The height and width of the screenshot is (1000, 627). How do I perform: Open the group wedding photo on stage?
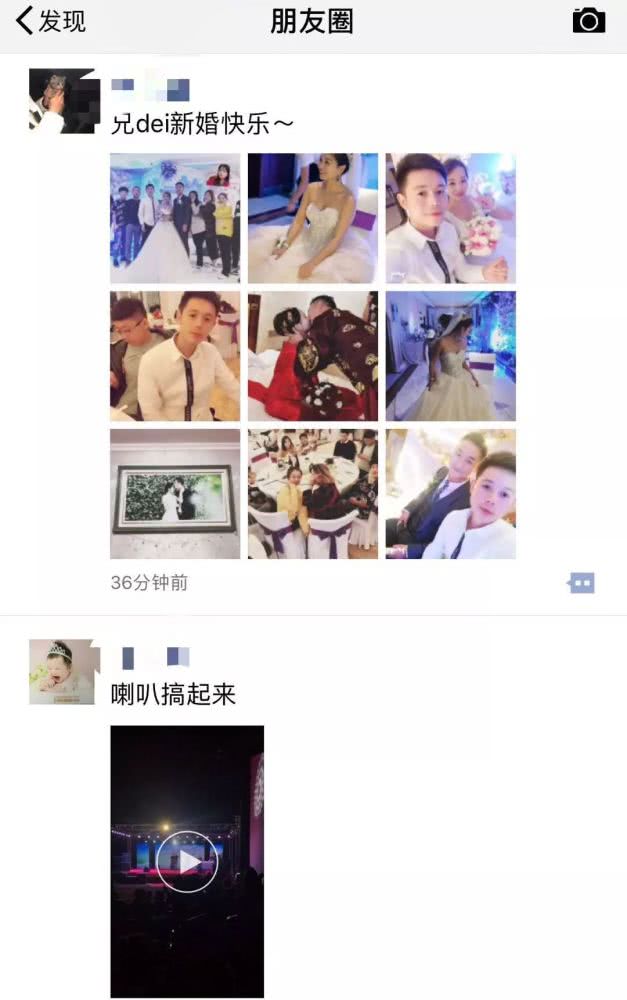point(175,218)
